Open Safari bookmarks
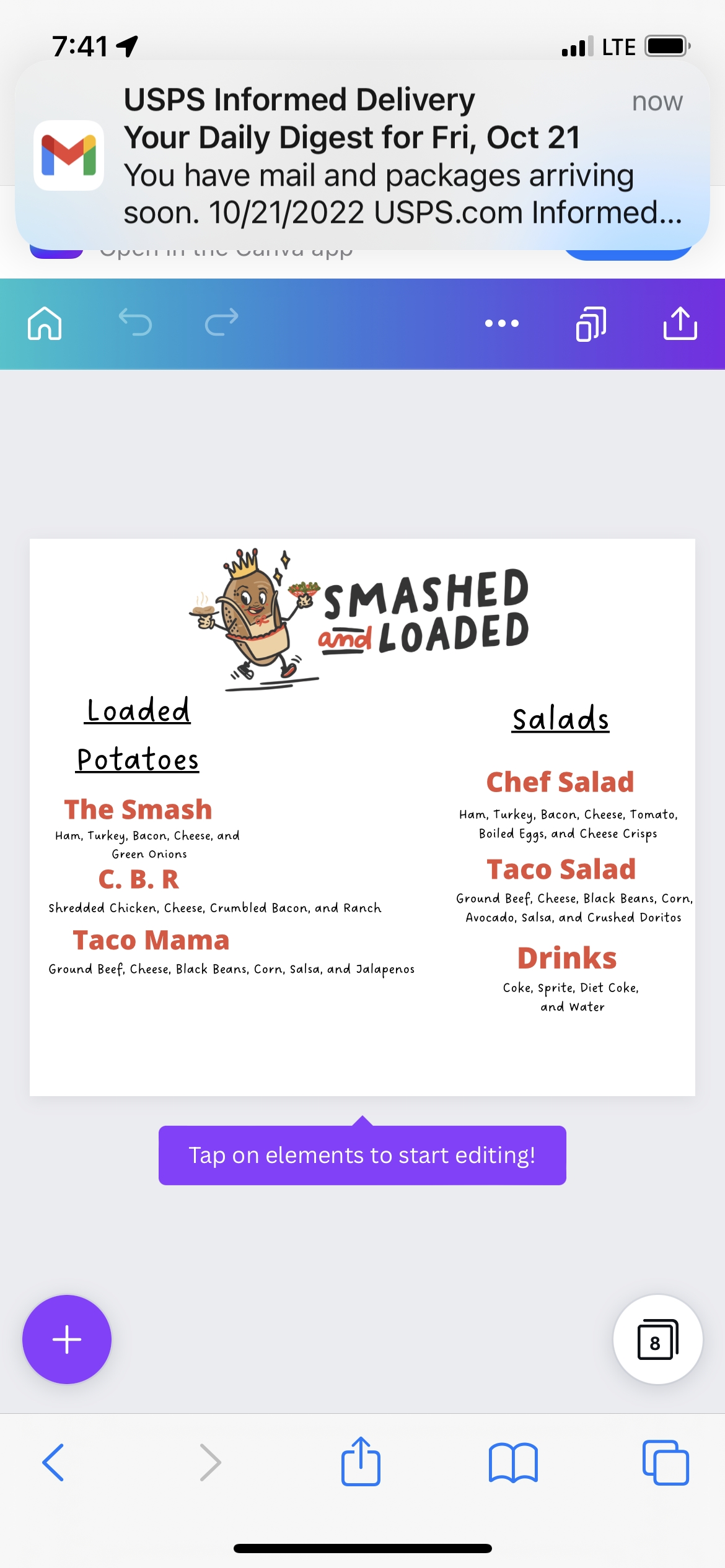Viewport: 725px width, 1568px height. pos(513,1463)
